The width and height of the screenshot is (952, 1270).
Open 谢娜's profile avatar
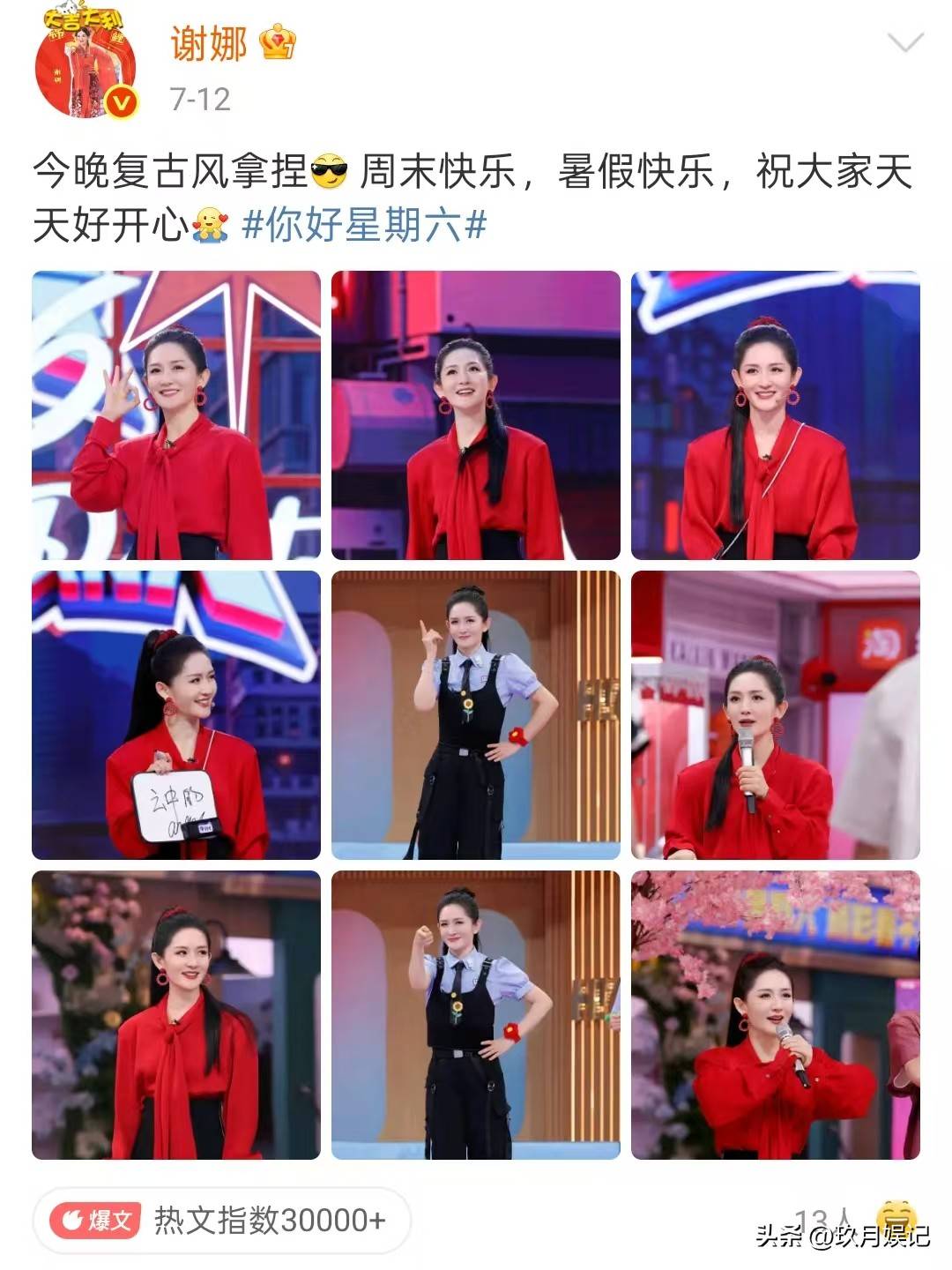[x=86, y=63]
